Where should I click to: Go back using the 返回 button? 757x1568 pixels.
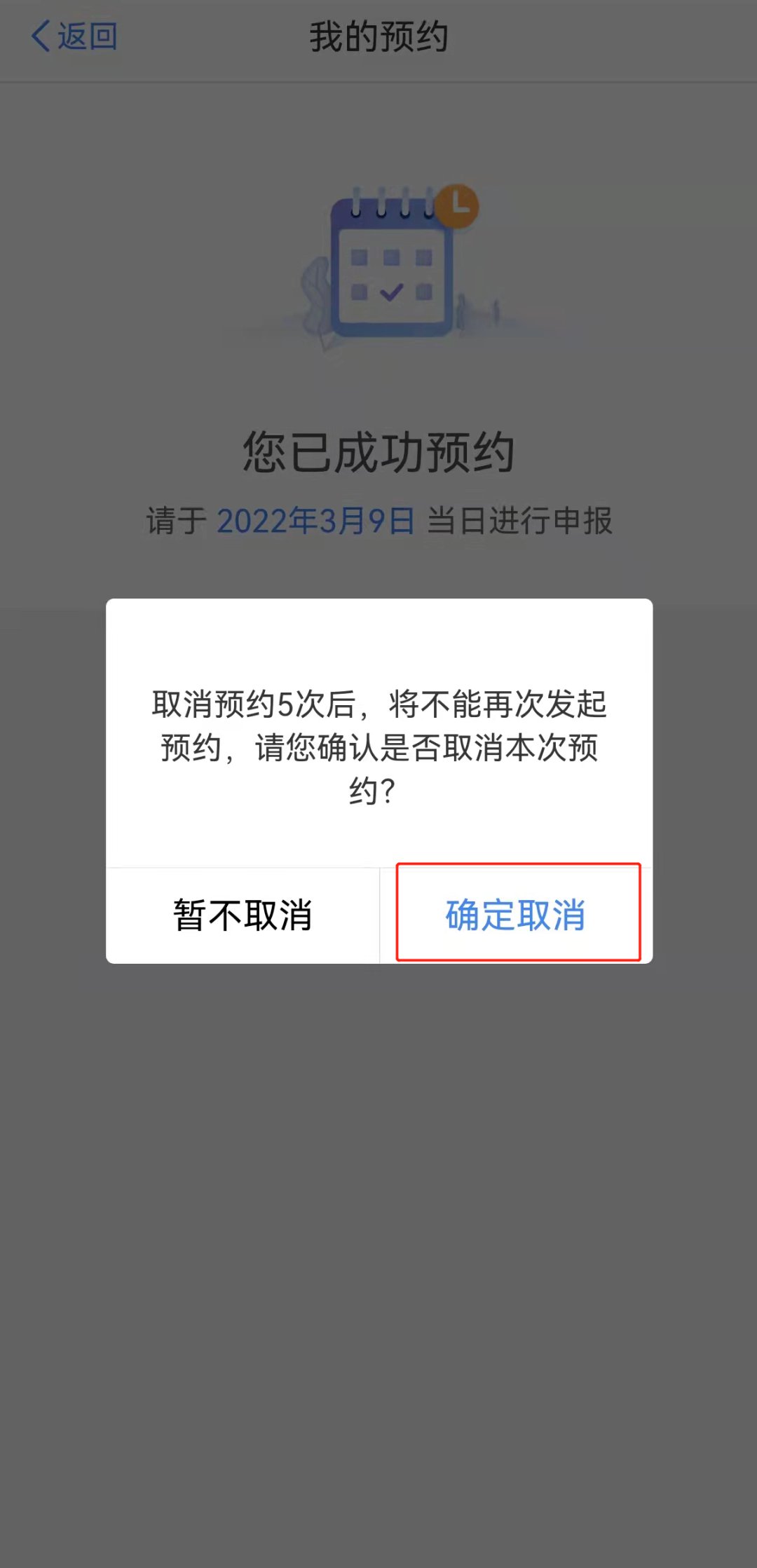click(x=74, y=36)
